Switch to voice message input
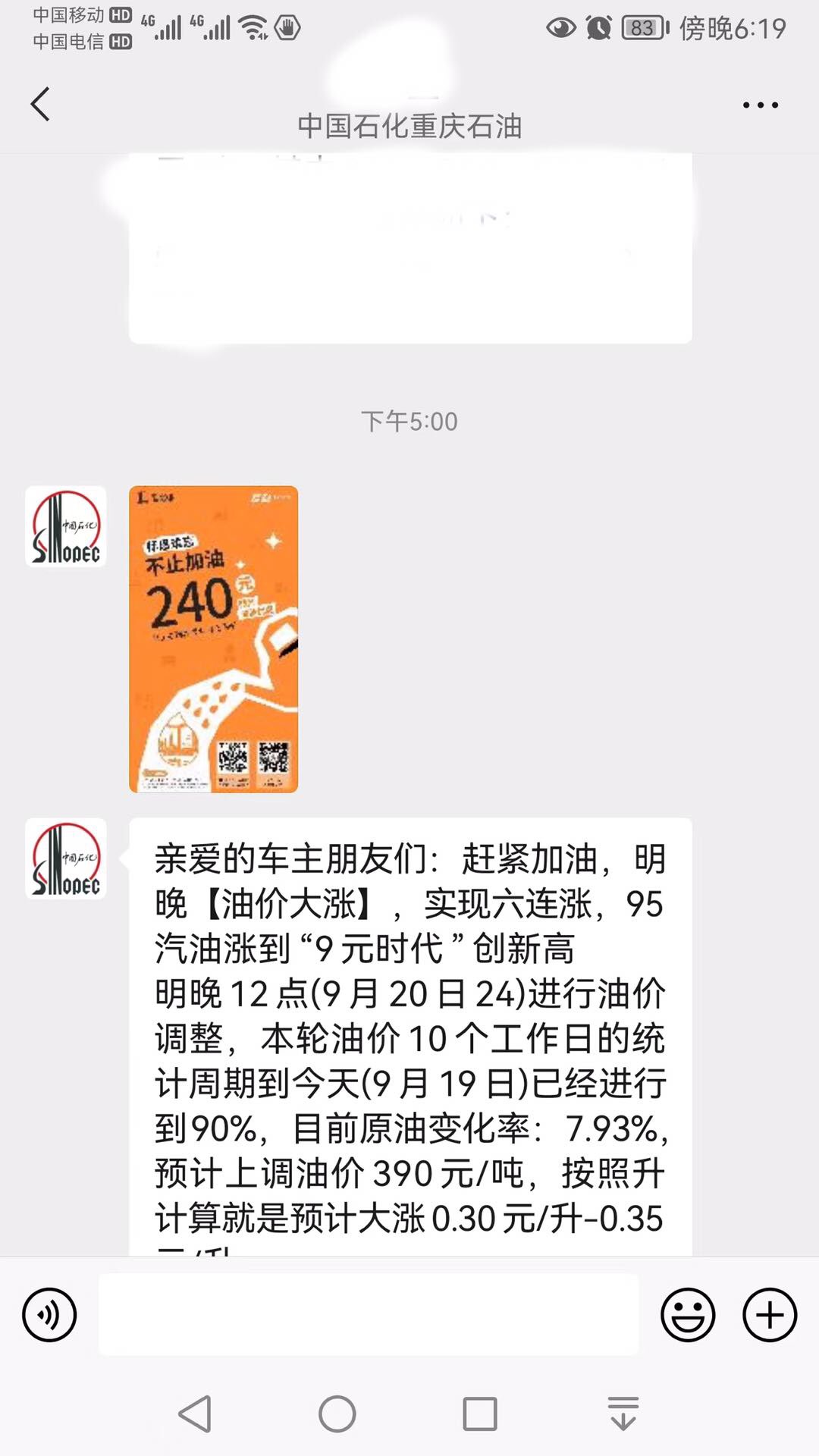 [x=49, y=1315]
